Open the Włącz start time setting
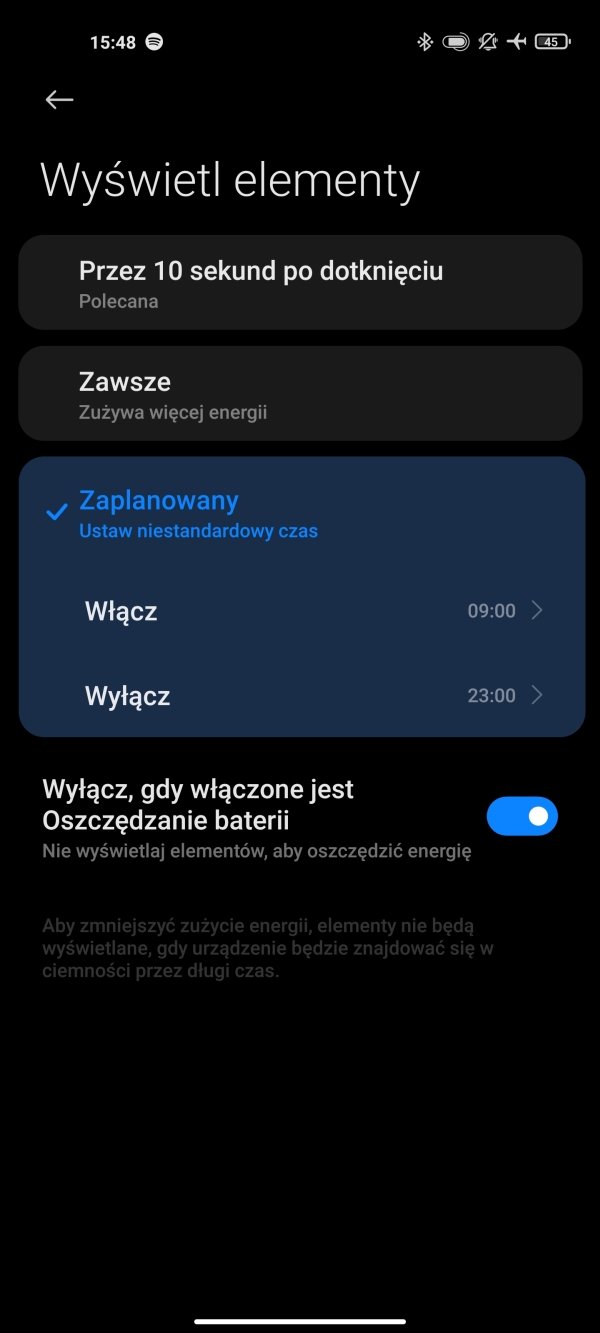The width and height of the screenshot is (600, 1333). pos(300,611)
